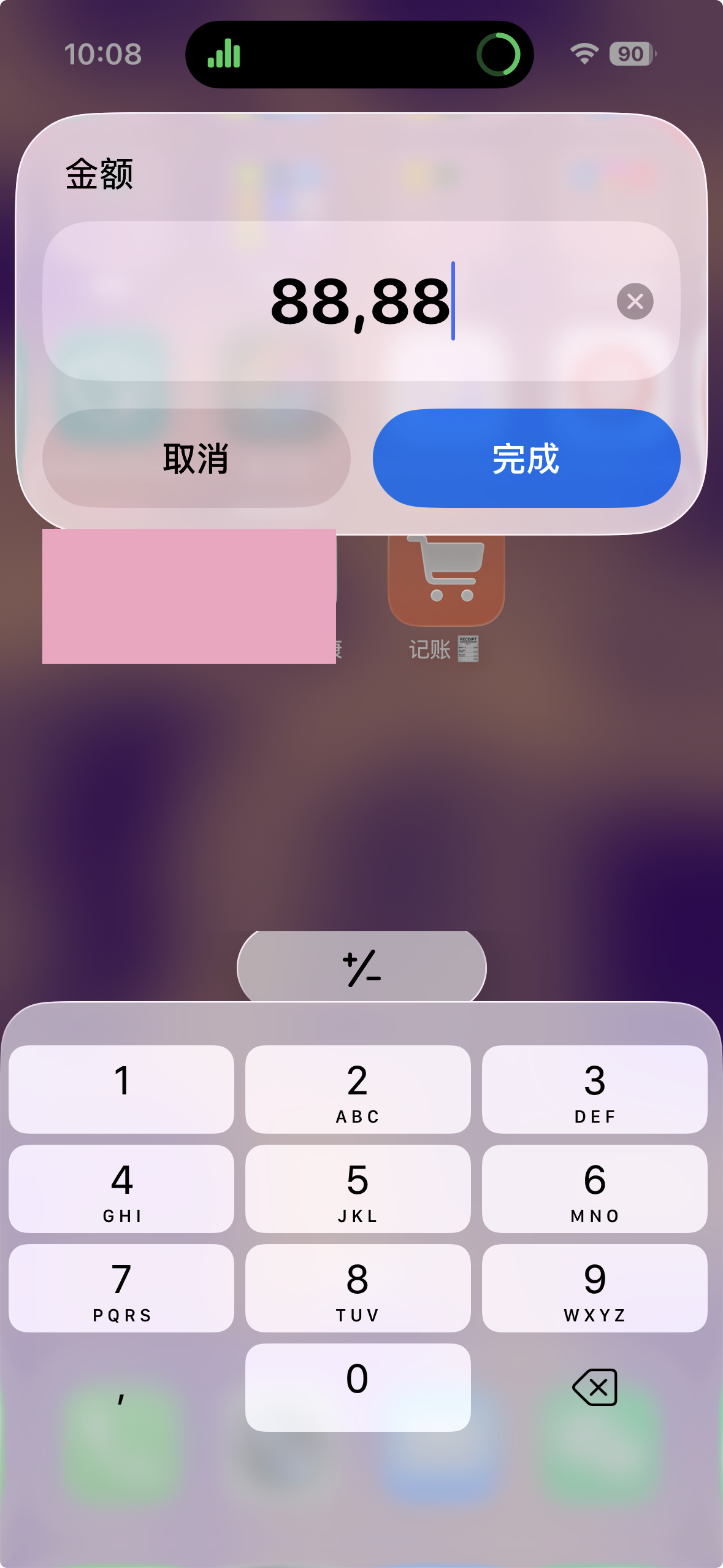The width and height of the screenshot is (723, 1568).
Task: Hit the 4 key on the keypad
Action: pyautogui.click(x=121, y=1188)
